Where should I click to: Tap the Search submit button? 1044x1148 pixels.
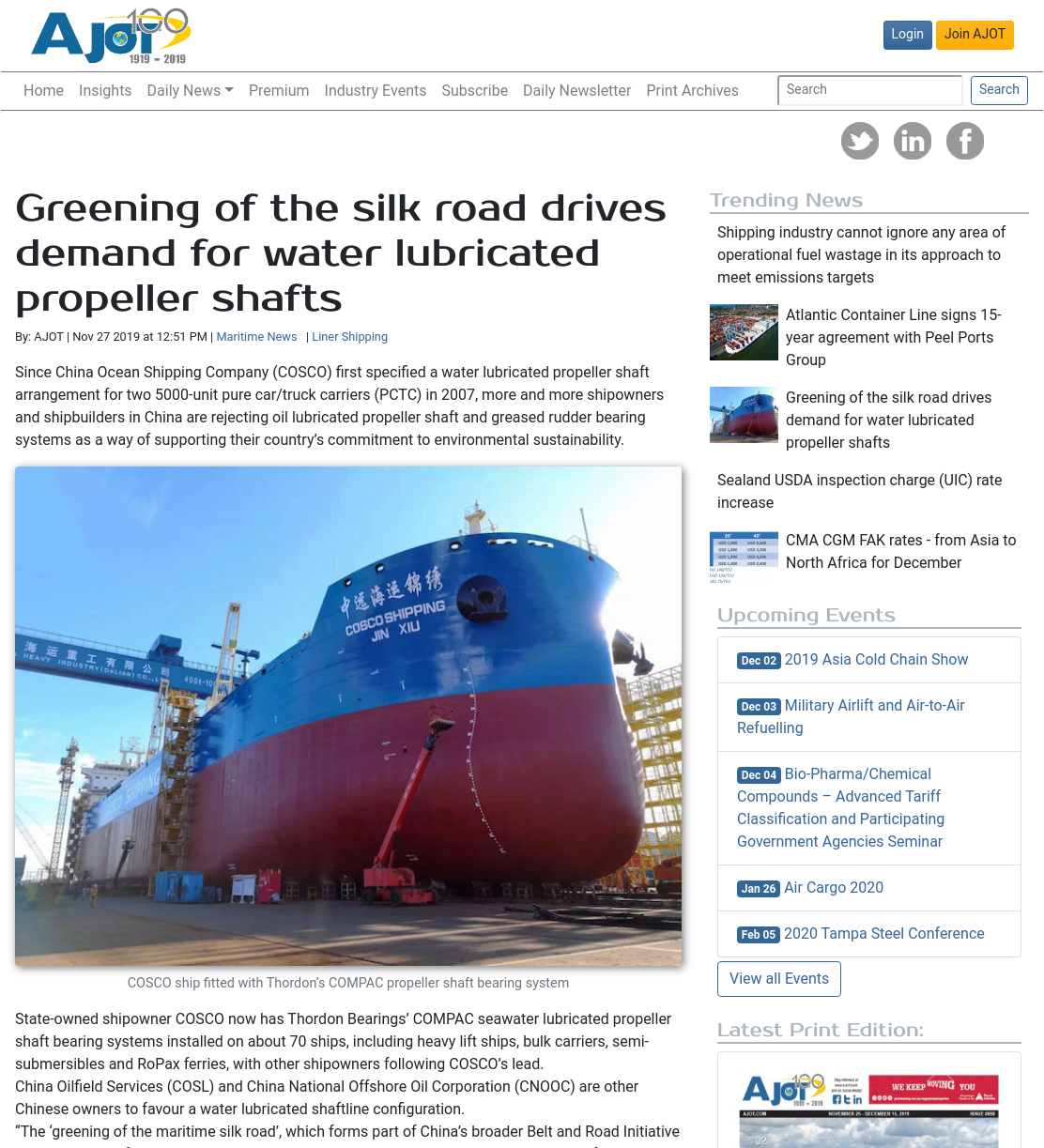[x=999, y=90]
